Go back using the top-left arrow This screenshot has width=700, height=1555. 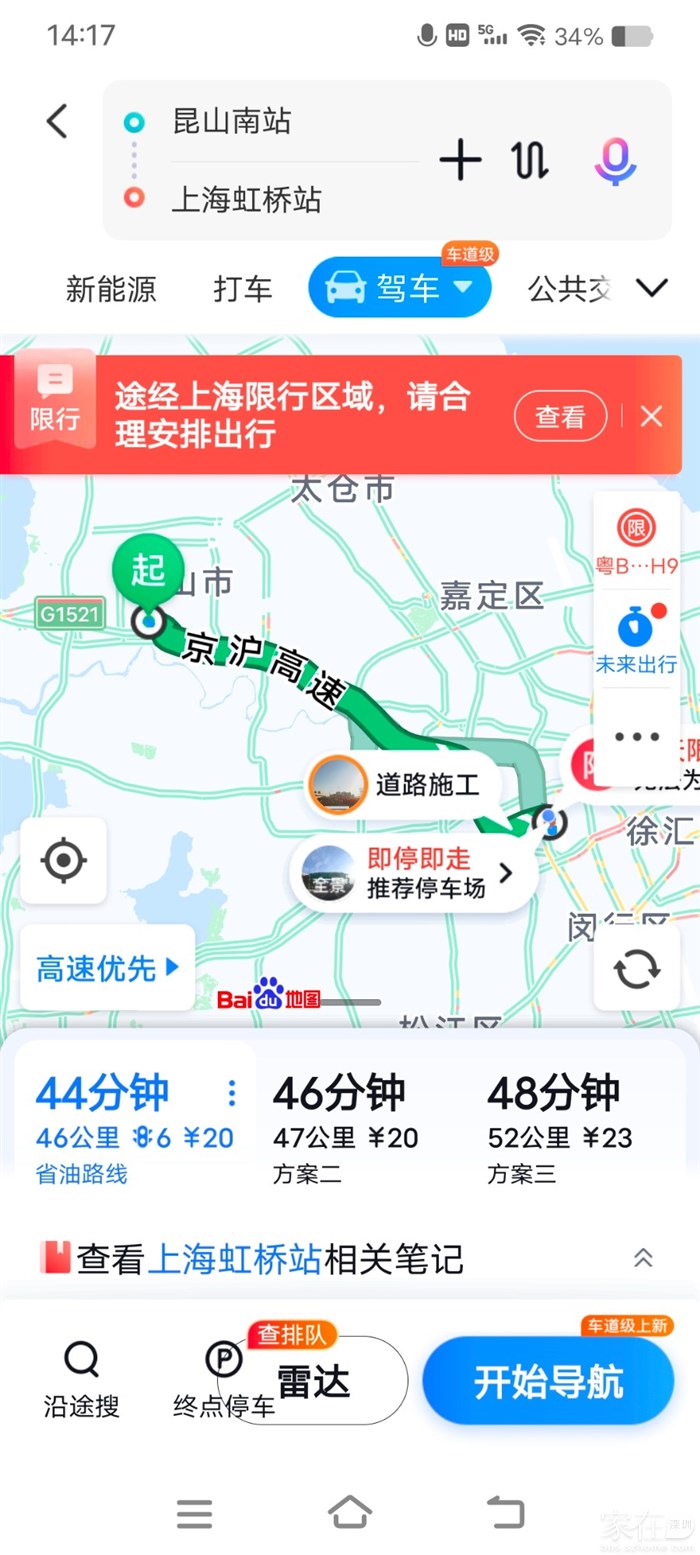coord(57,122)
